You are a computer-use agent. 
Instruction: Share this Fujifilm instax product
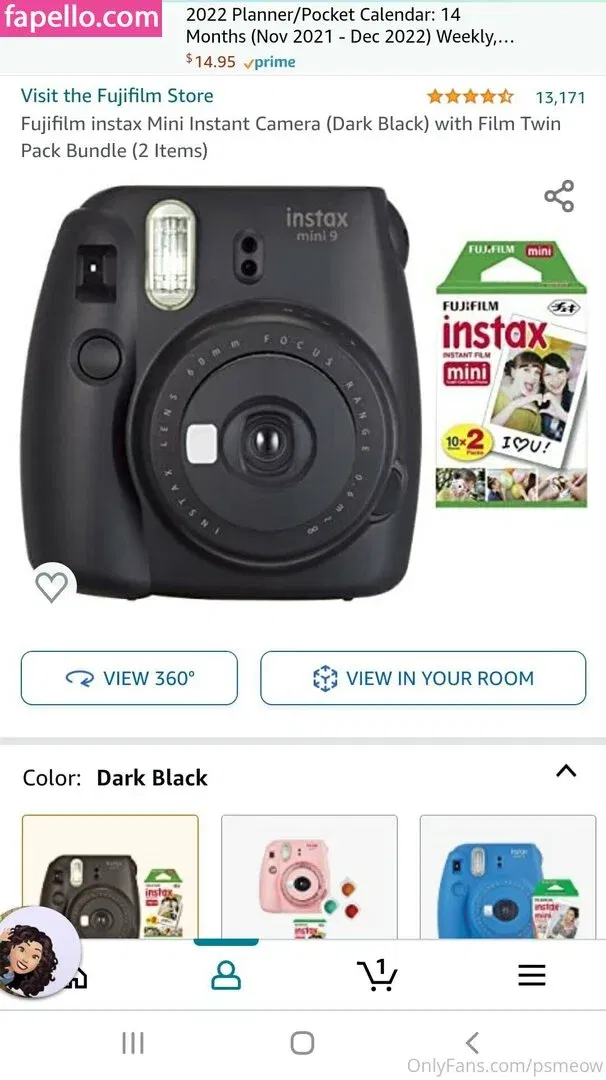[x=559, y=196]
